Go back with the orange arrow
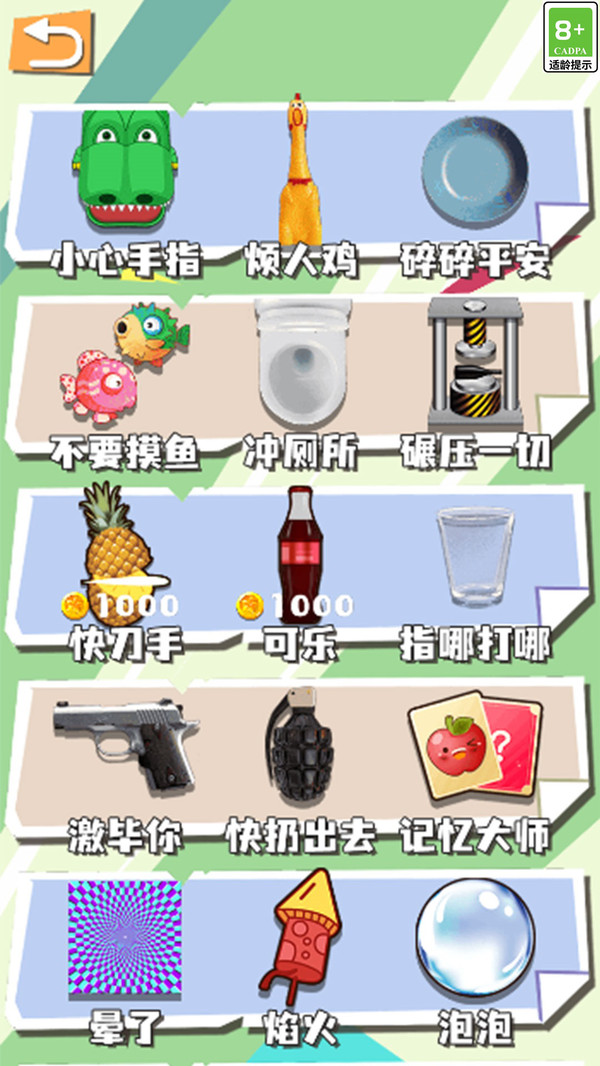The image size is (600, 1066). pyautogui.click(x=49, y=44)
